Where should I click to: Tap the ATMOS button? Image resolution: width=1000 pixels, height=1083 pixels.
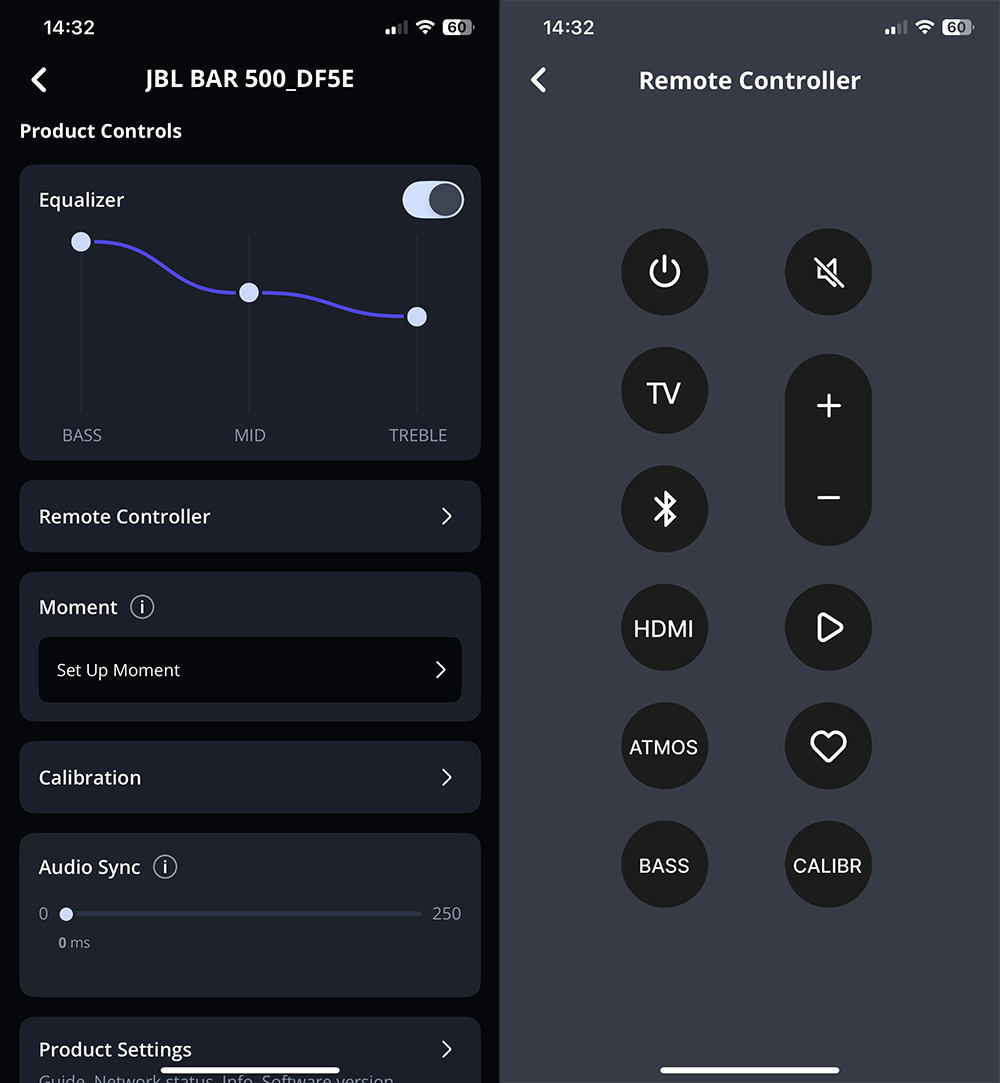point(665,747)
